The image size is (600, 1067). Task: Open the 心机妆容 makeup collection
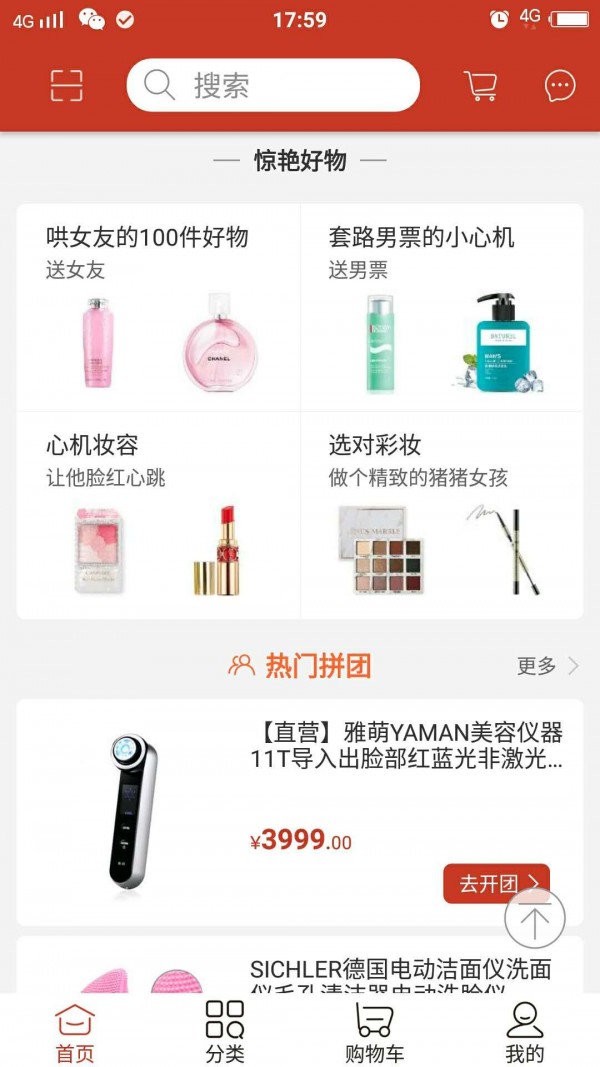[x=158, y=514]
